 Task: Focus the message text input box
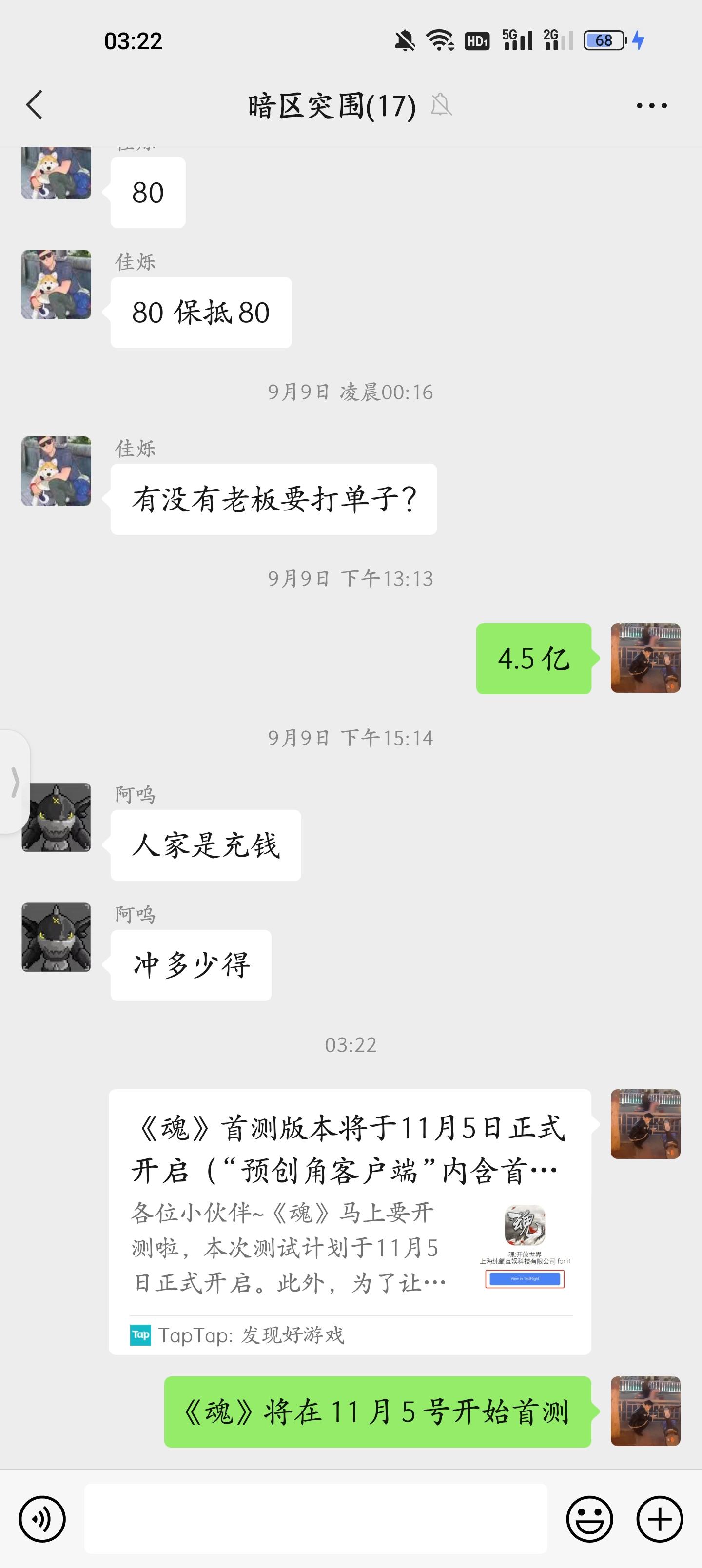click(315, 1519)
